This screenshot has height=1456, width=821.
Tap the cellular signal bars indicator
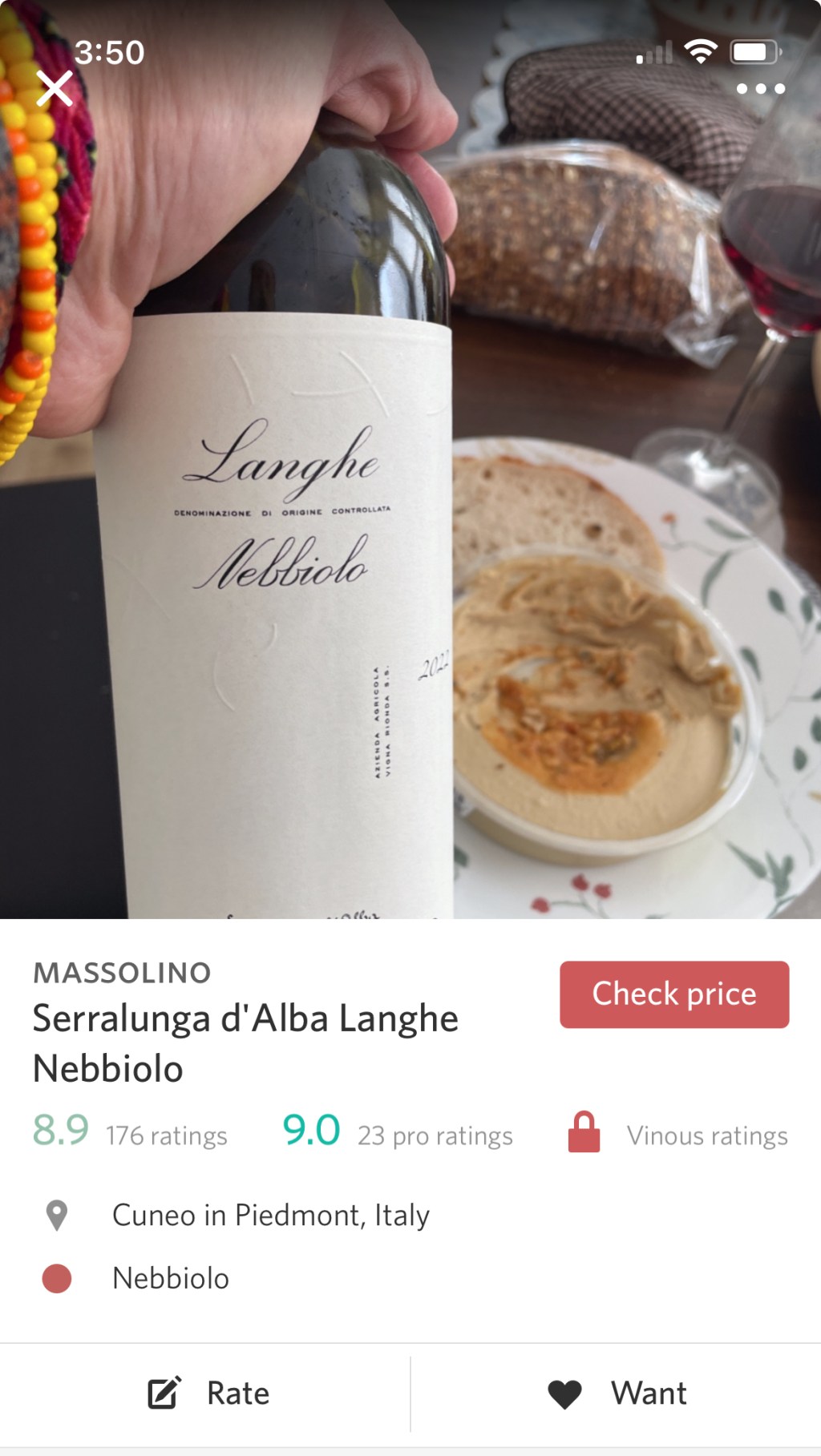[655, 53]
